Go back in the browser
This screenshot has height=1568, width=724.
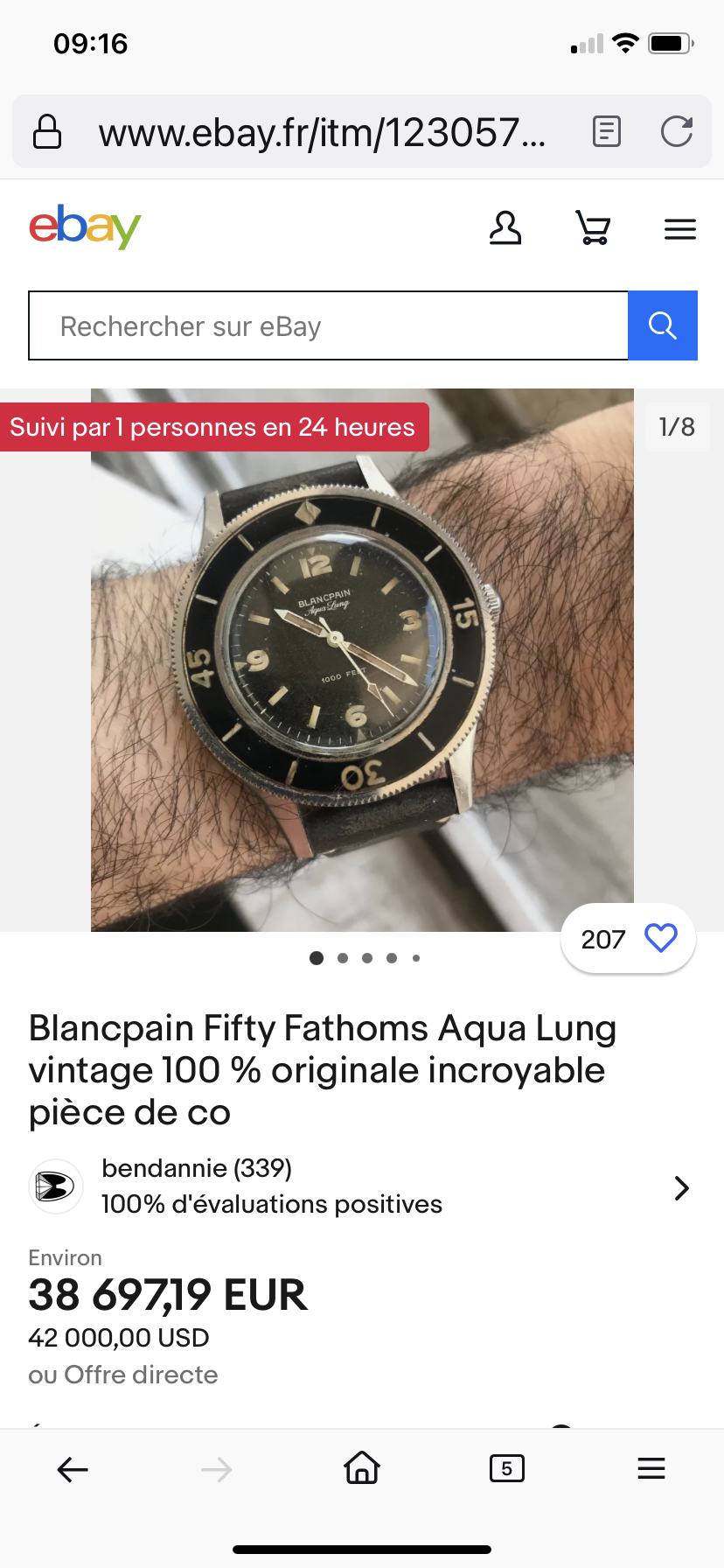(x=73, y=1469)
